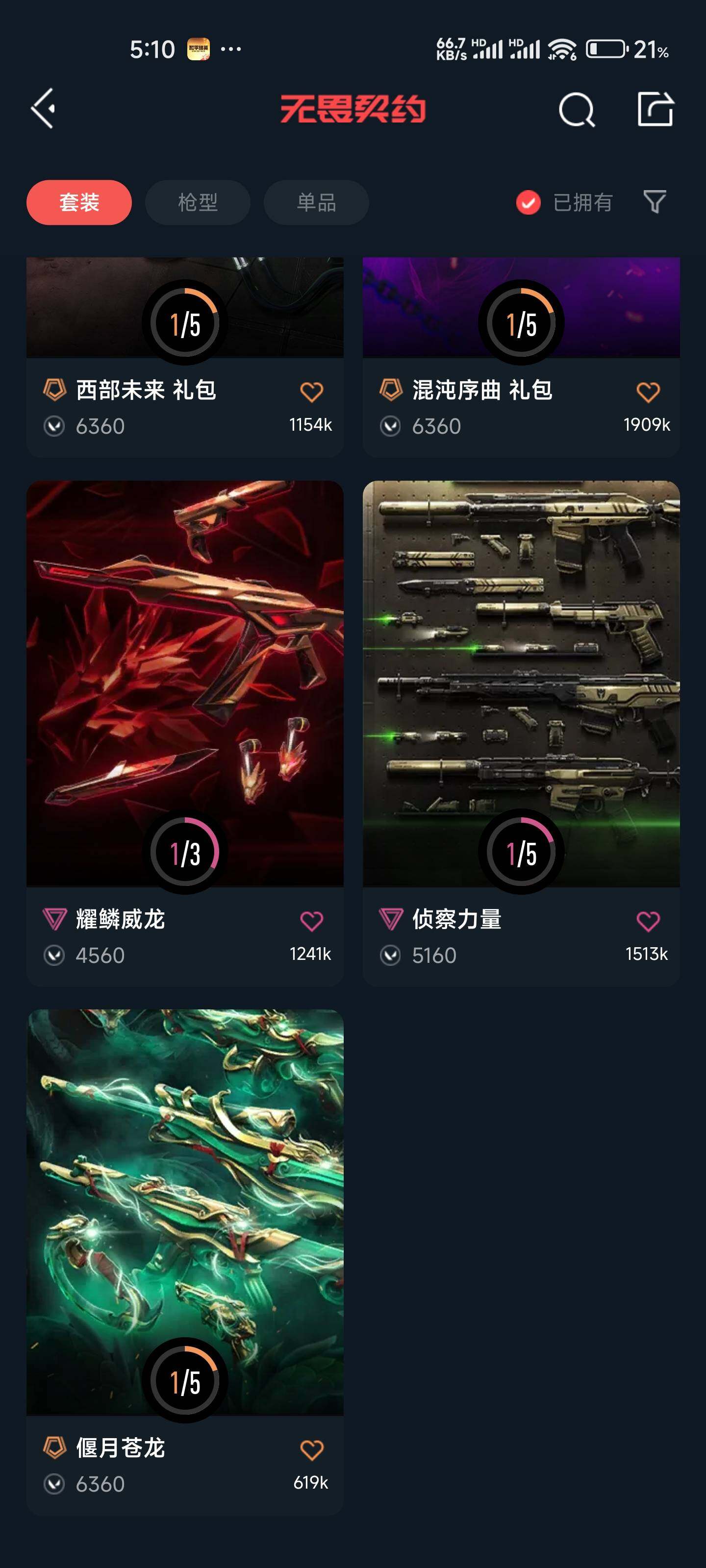This screenshot has width=706, height=1568.
Task: Favorite the 耀鳞威龙 bundle with the heart
Action: pyautogui.click(x=311, y=921)
